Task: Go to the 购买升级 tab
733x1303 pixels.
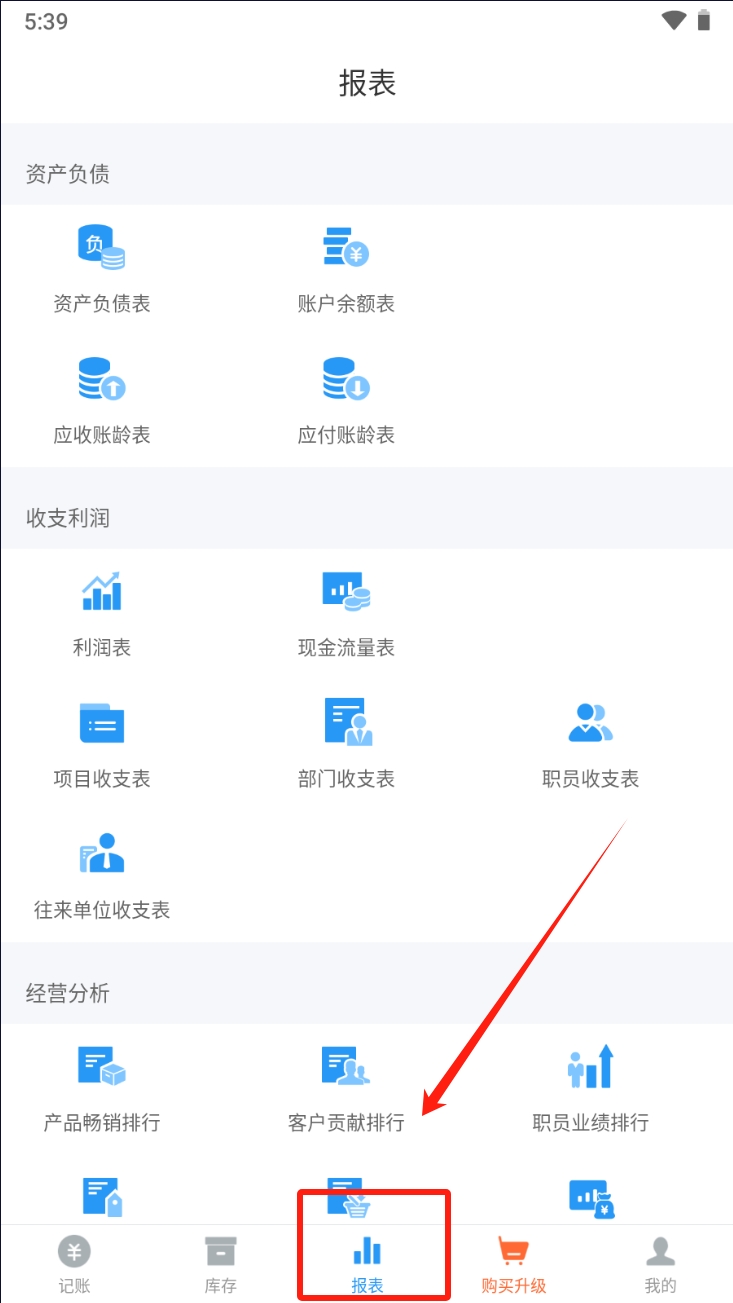Action: (x=513, y=1264)
